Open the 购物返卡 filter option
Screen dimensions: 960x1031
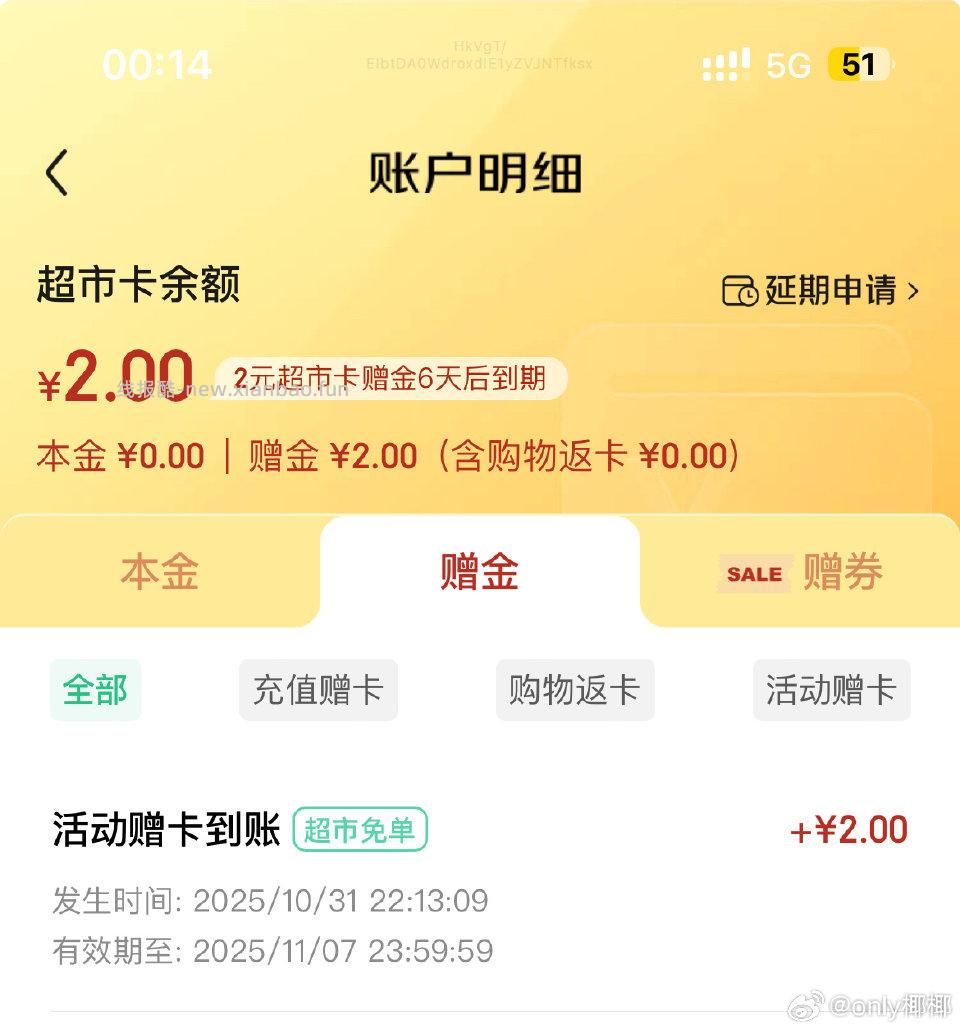pyautogui.click(x=574, y=690)
